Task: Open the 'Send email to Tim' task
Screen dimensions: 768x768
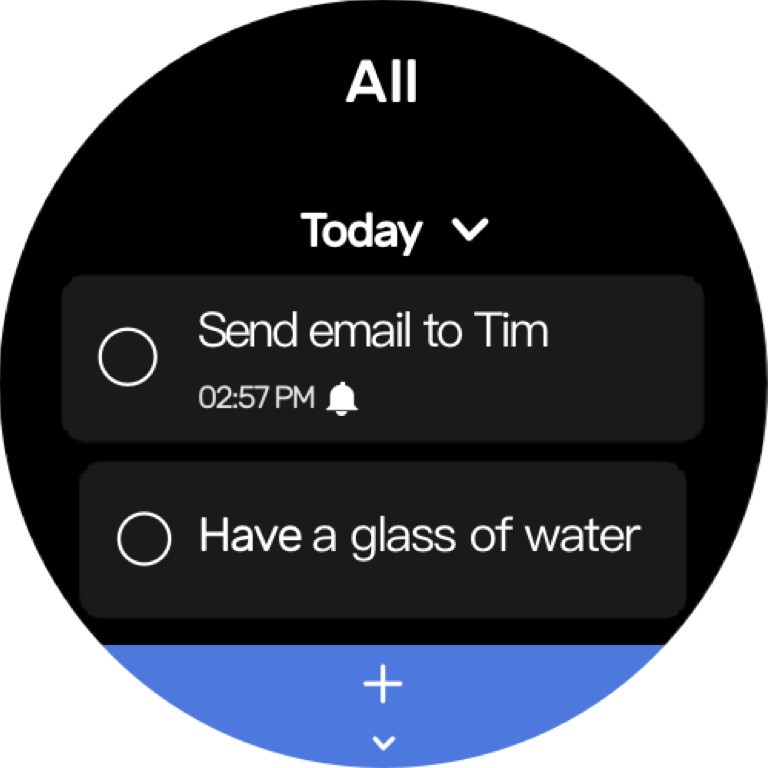Action: 420,358
